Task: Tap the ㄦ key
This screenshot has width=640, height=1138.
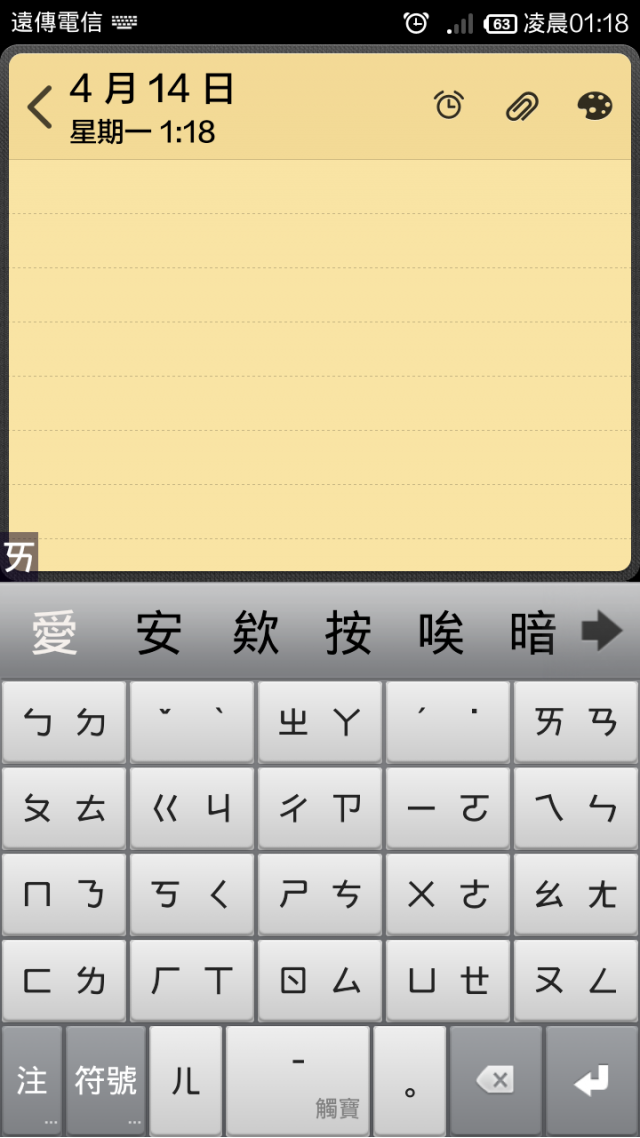Action: 186,1080
